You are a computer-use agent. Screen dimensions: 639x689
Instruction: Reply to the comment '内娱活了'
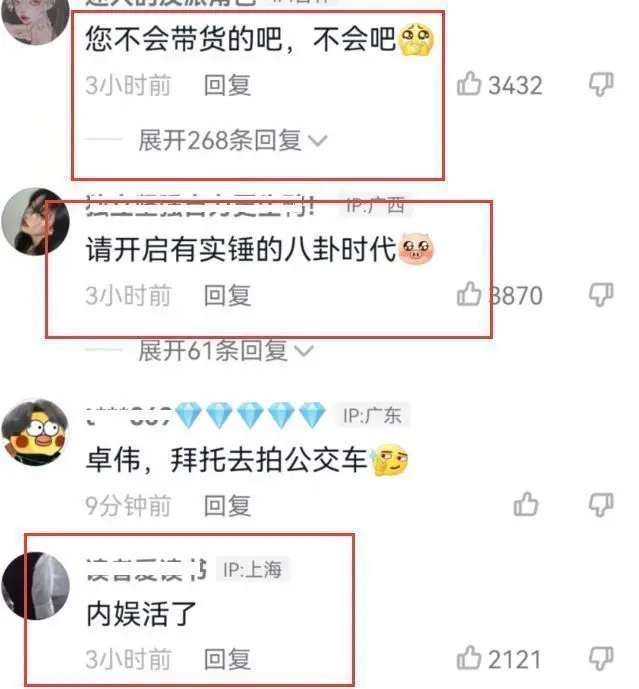click(x=227, y=660)
